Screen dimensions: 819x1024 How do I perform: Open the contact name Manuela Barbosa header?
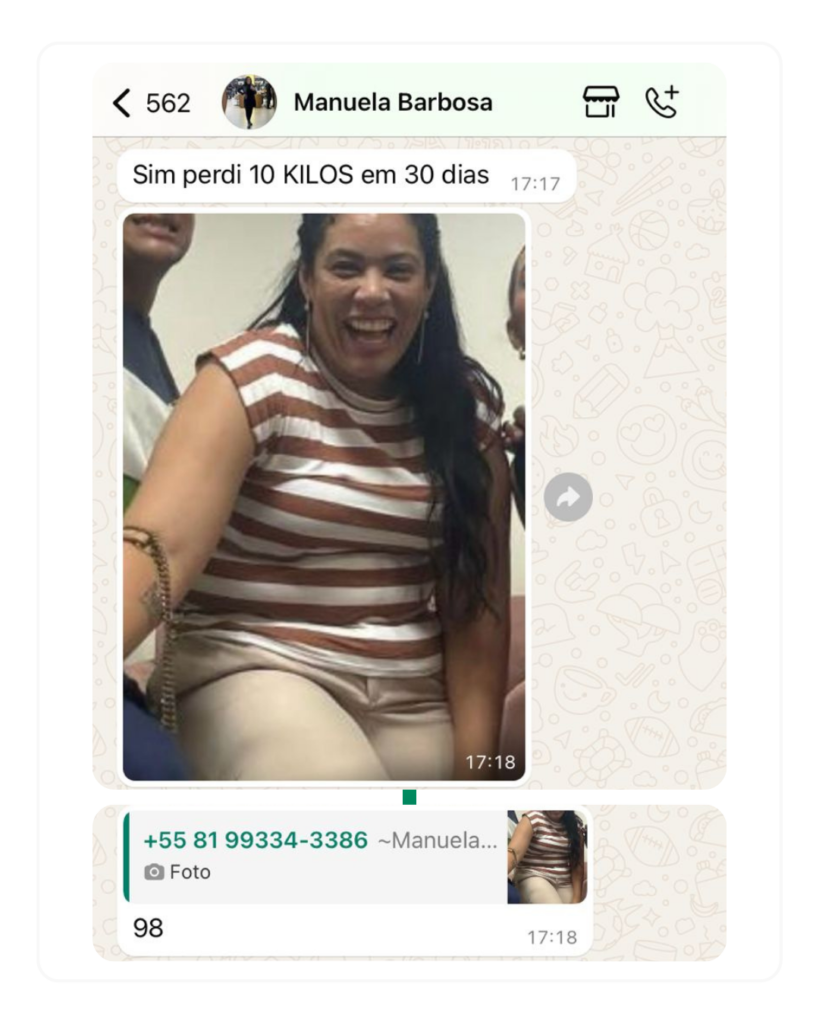click(x=391, y=100)
